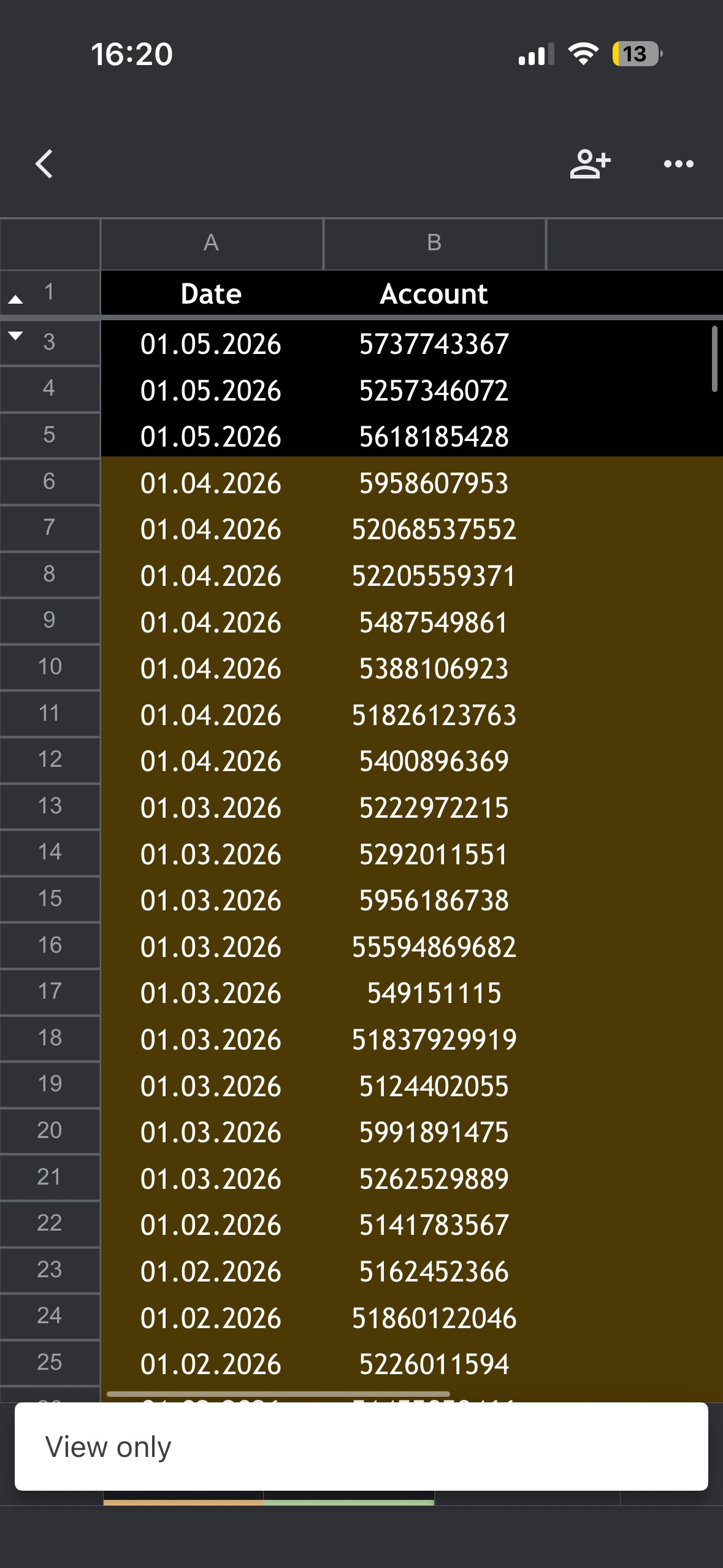Open the add people share icon
The image size is (723, 1568).
click(x=589, y=164)
